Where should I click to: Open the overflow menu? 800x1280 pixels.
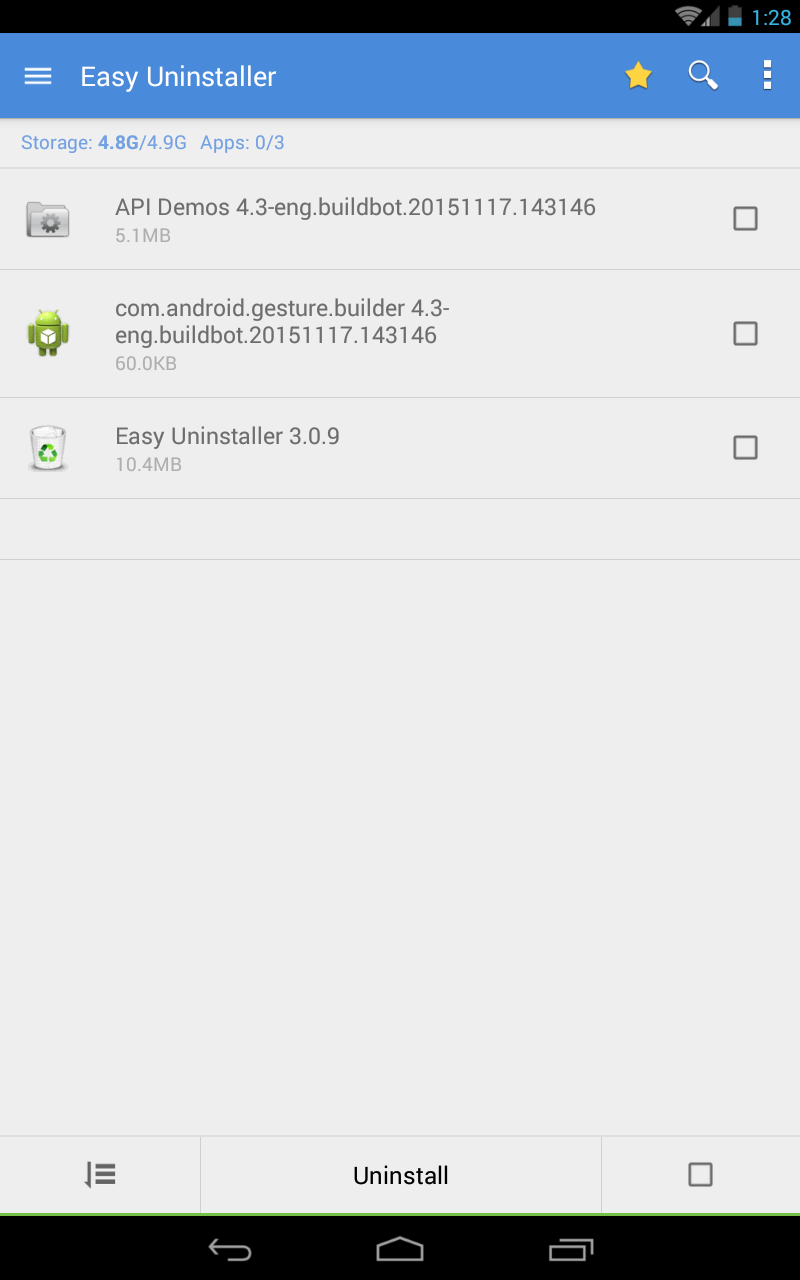tap(767, 76)
